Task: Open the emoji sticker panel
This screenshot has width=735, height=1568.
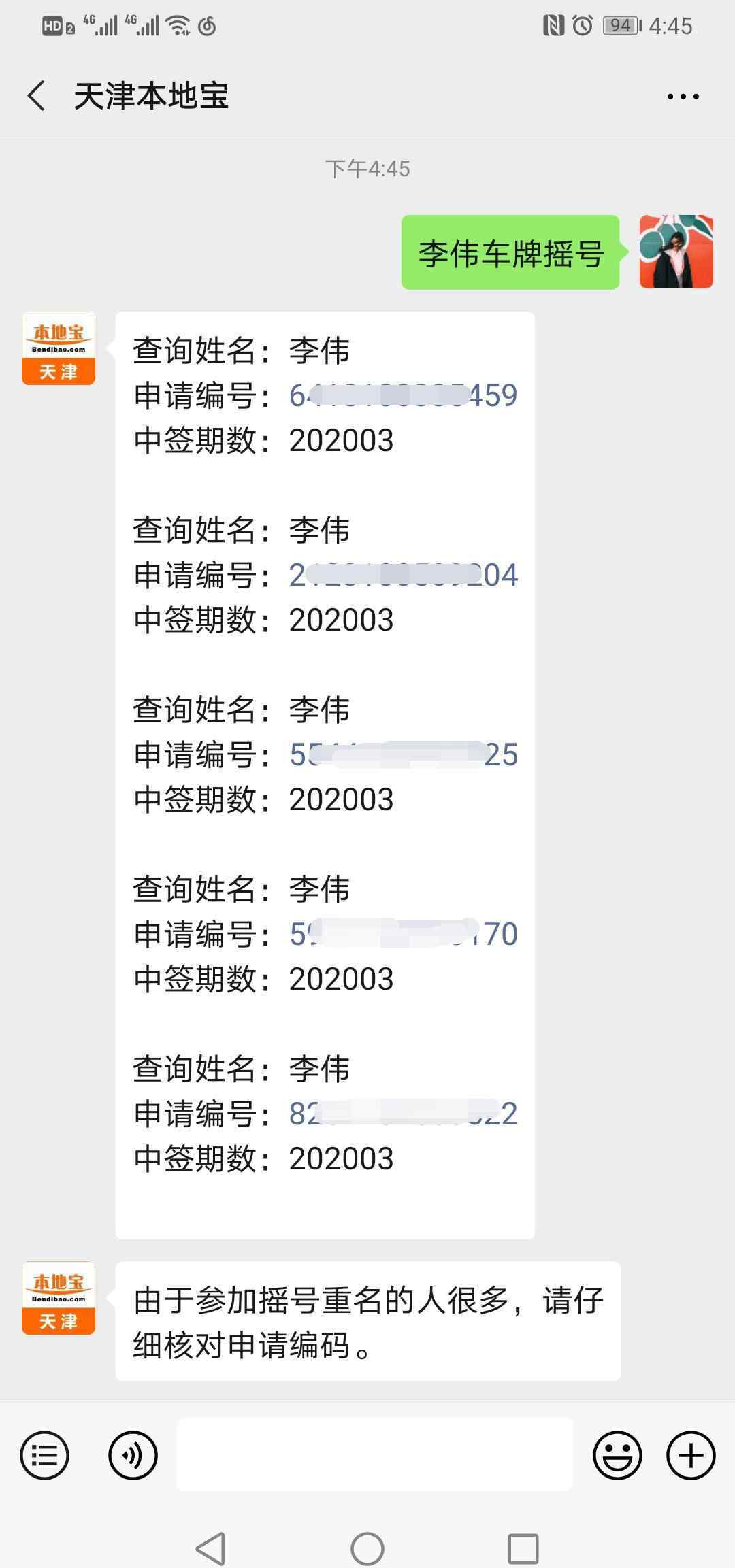Action: point(617,1456)
